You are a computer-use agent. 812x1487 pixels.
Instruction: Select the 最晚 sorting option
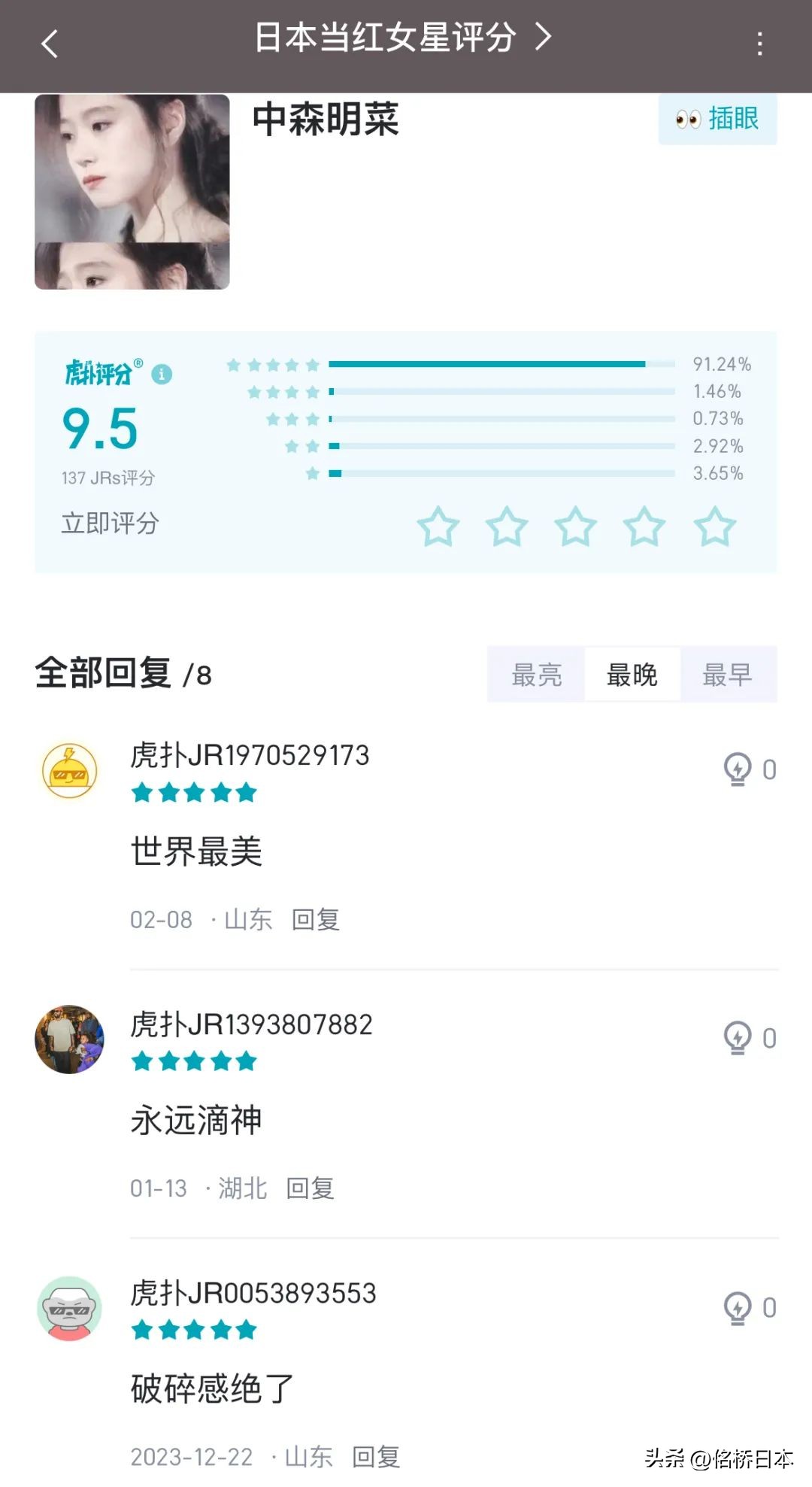pyautogui.click(x=632, y=675)
